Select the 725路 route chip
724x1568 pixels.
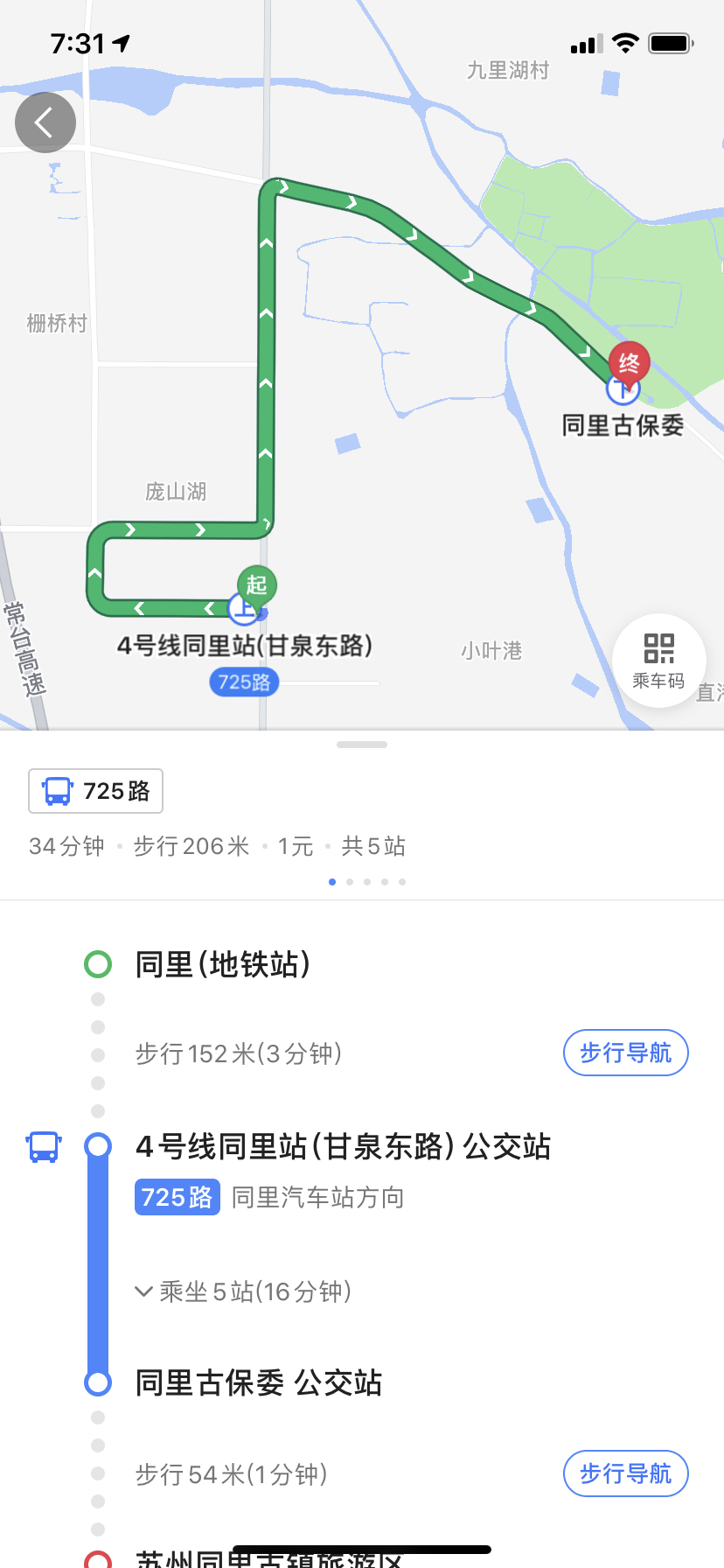coord(96,791)
